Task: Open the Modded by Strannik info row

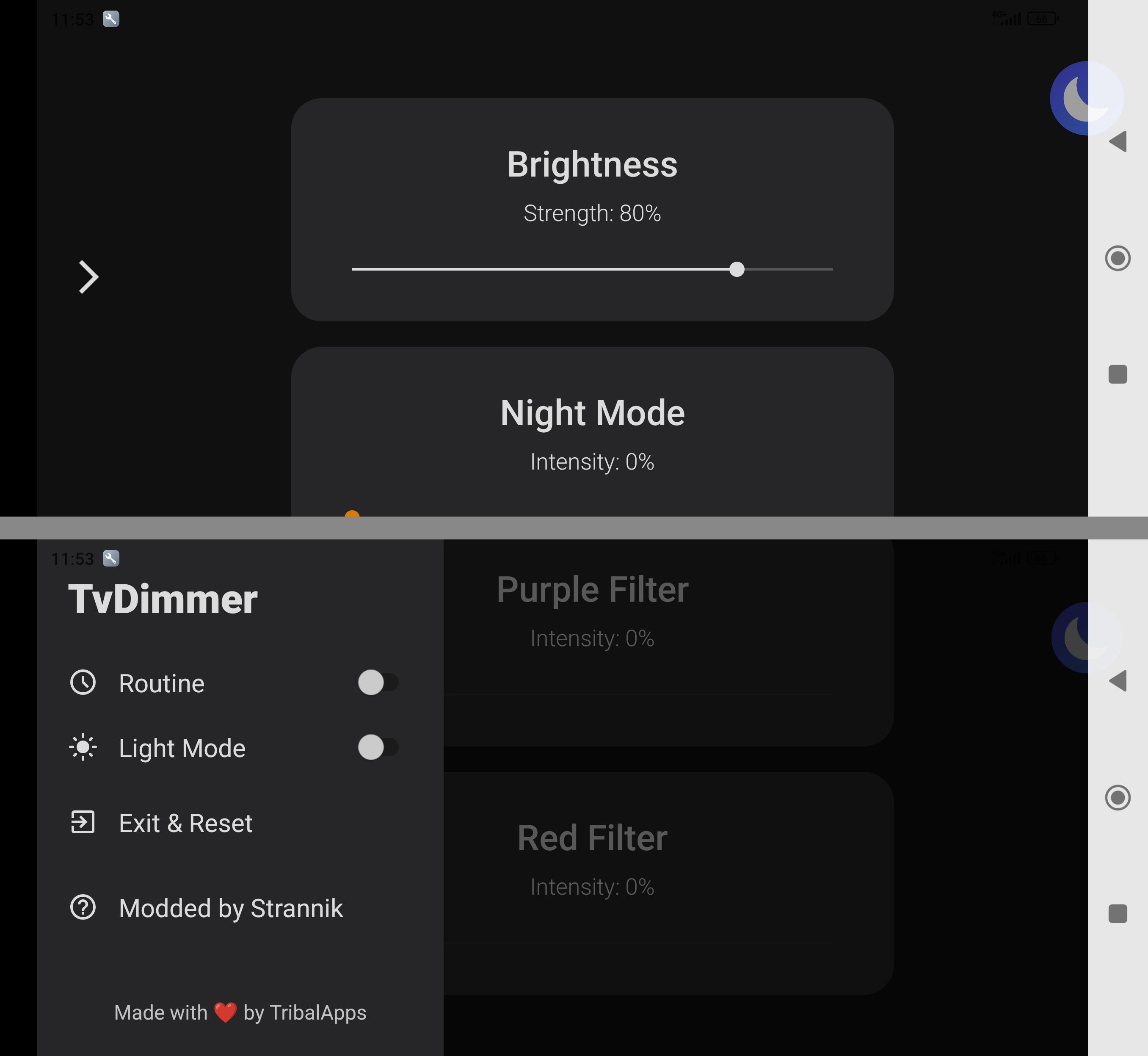Action: point(230,908)
